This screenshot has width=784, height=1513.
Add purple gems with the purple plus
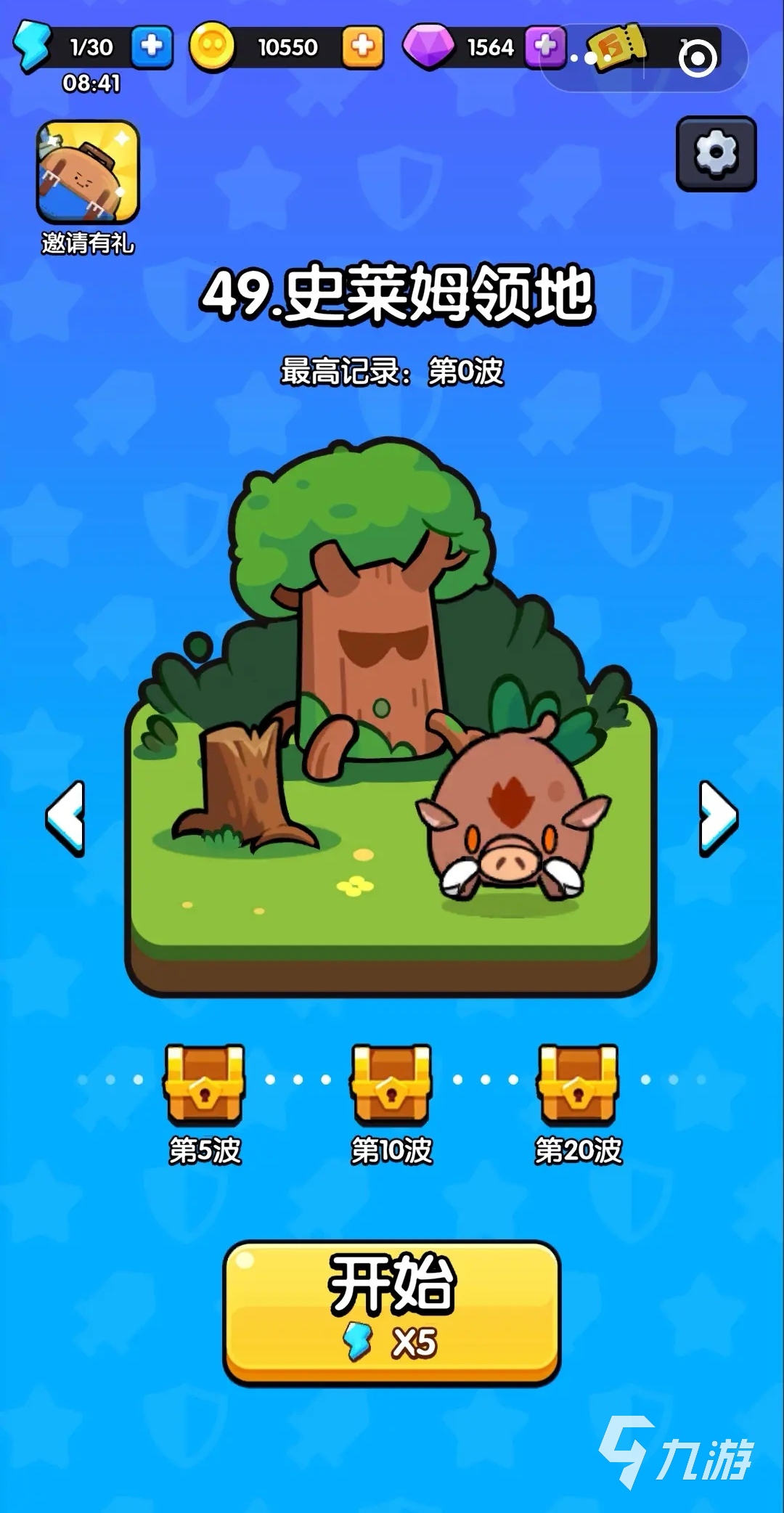(x=545, y=47)
